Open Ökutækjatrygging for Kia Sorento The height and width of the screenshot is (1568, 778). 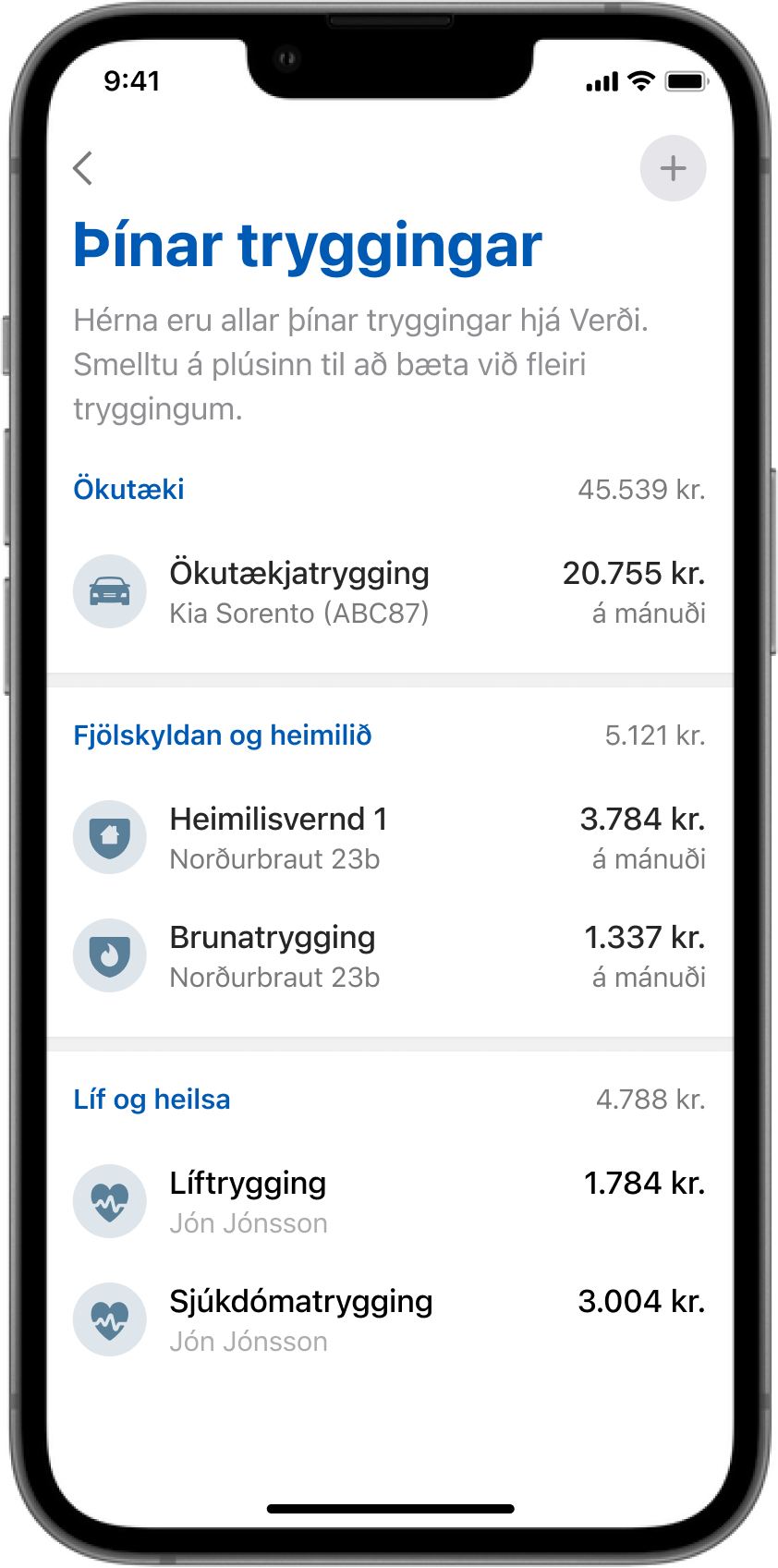tap(388, 591)
